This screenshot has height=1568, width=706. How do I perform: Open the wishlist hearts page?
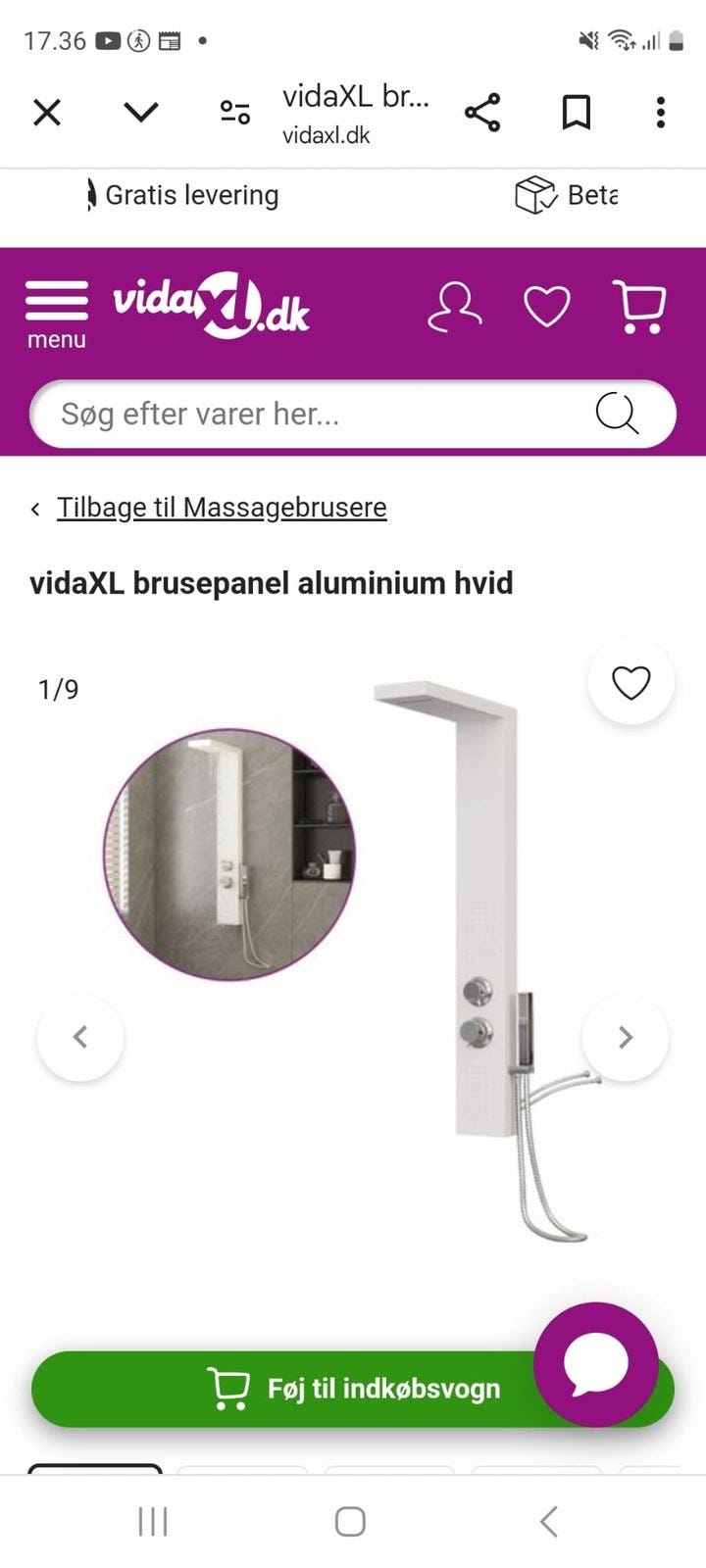[x=547, y=305]
